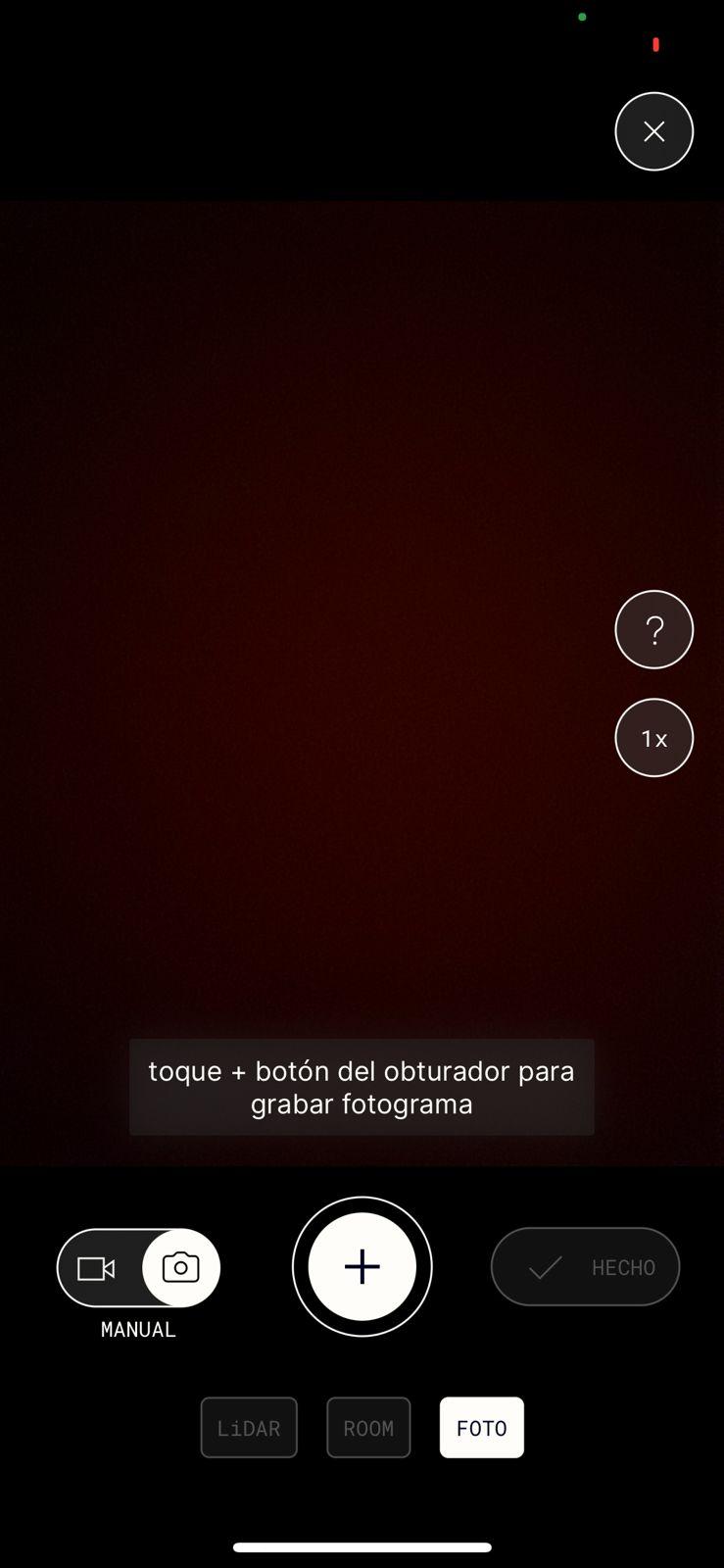This screenshot has width=724, height=1568.
Task: Select the photo camera manual mode
Action: [x=181, y=1268]
